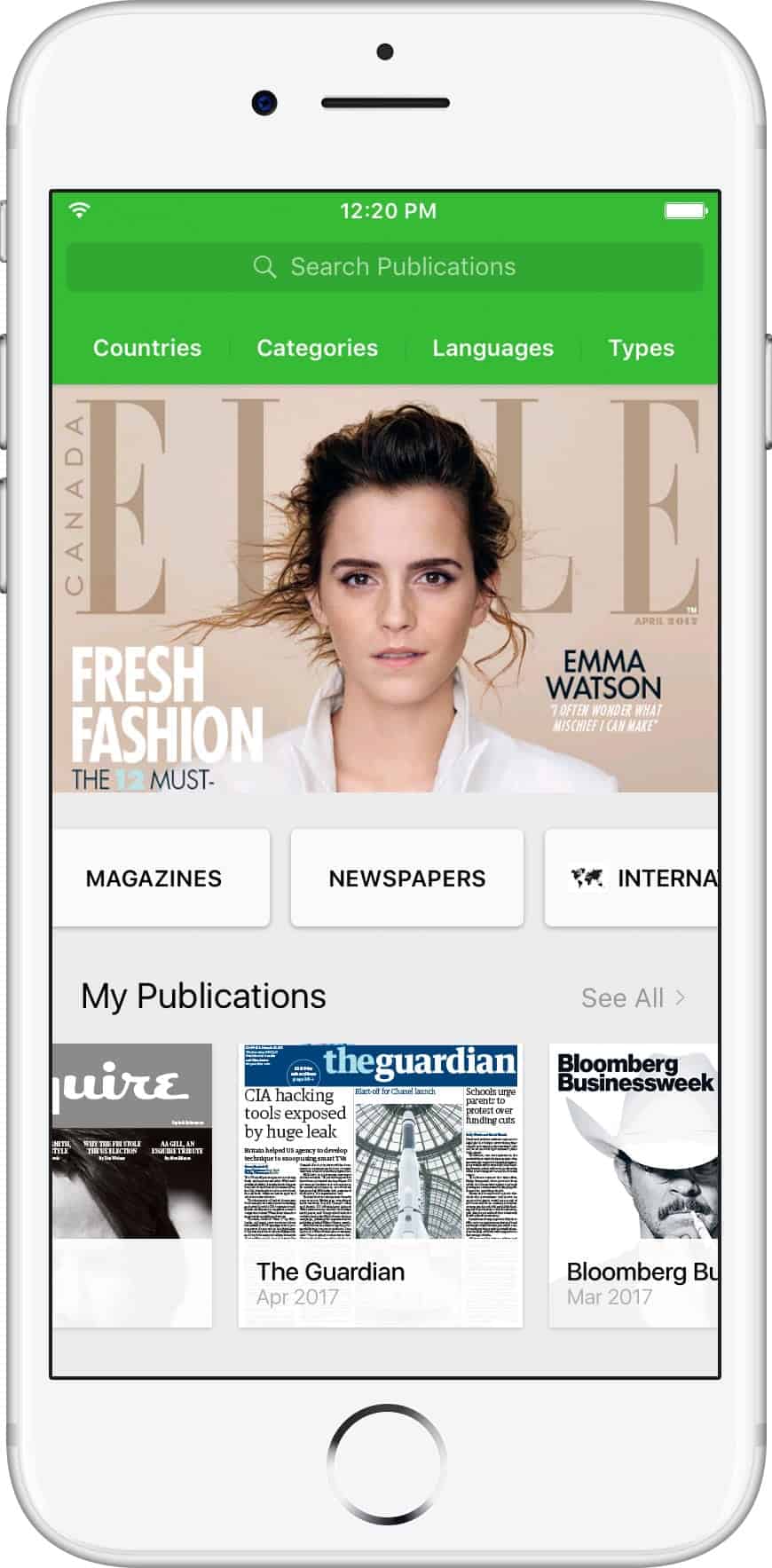
Task: Open The Guardian Apr 2017 issue
Action: [380, 1185]
